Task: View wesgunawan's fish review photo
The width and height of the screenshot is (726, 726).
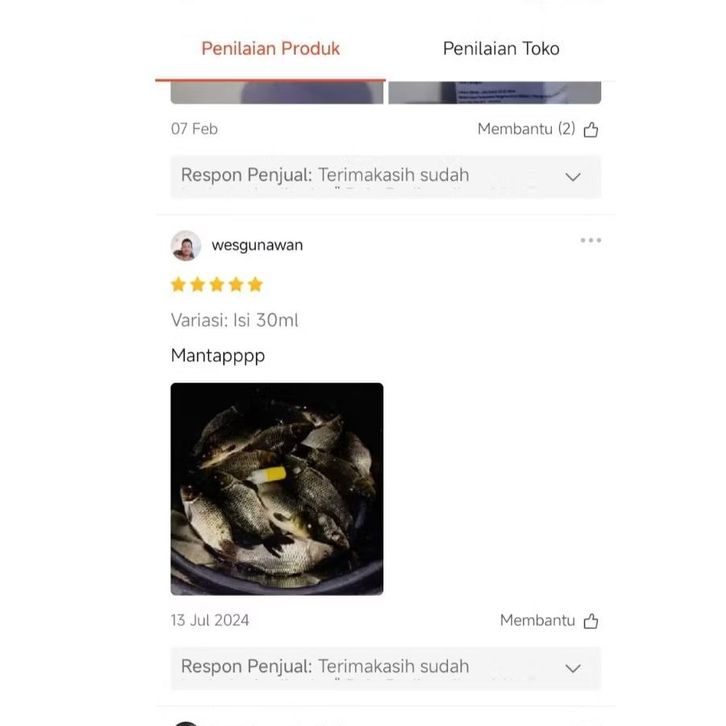Action: [x=277, y=489]
